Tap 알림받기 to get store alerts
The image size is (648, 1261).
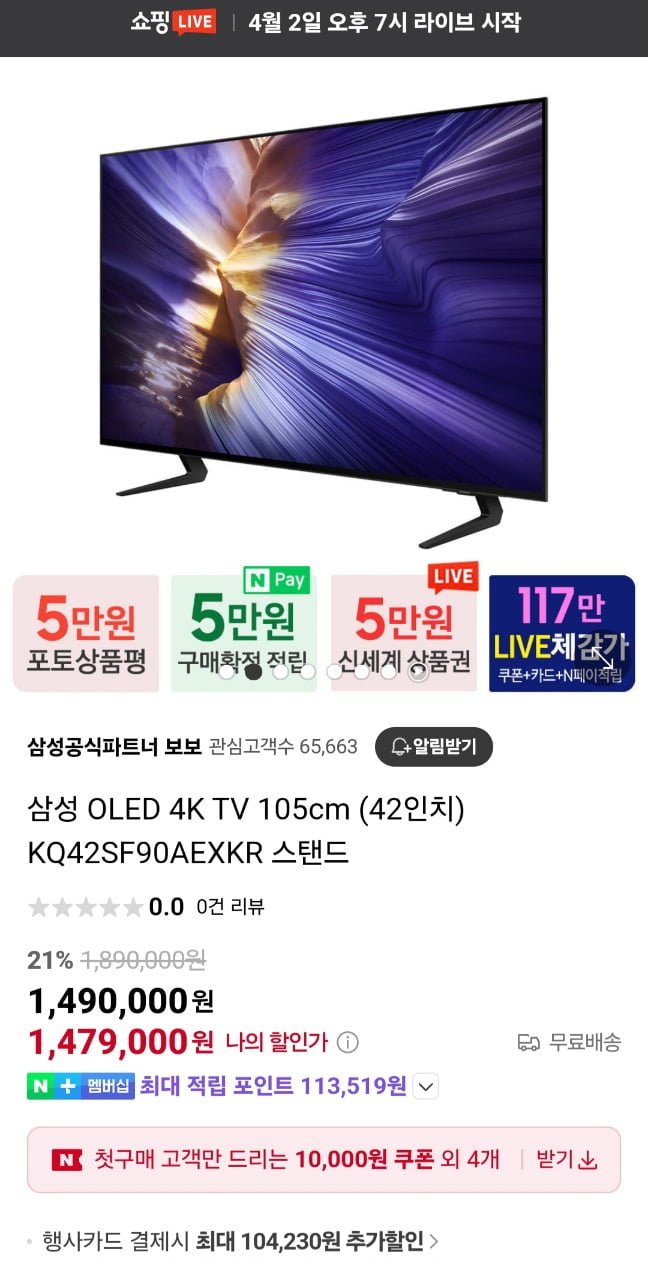click(434, 746)
